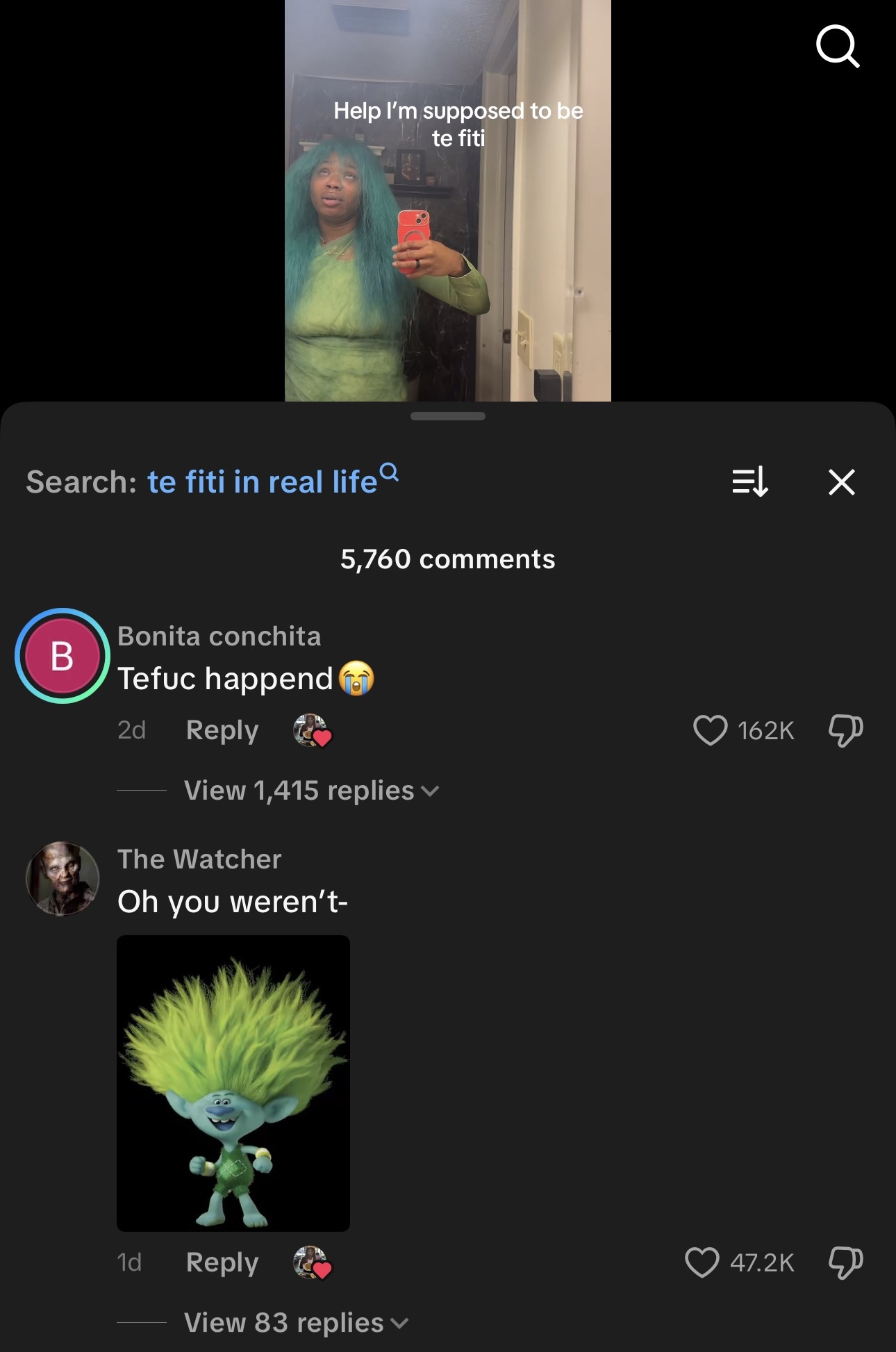
Task: Close the comments panel
Action: point(841,481)
